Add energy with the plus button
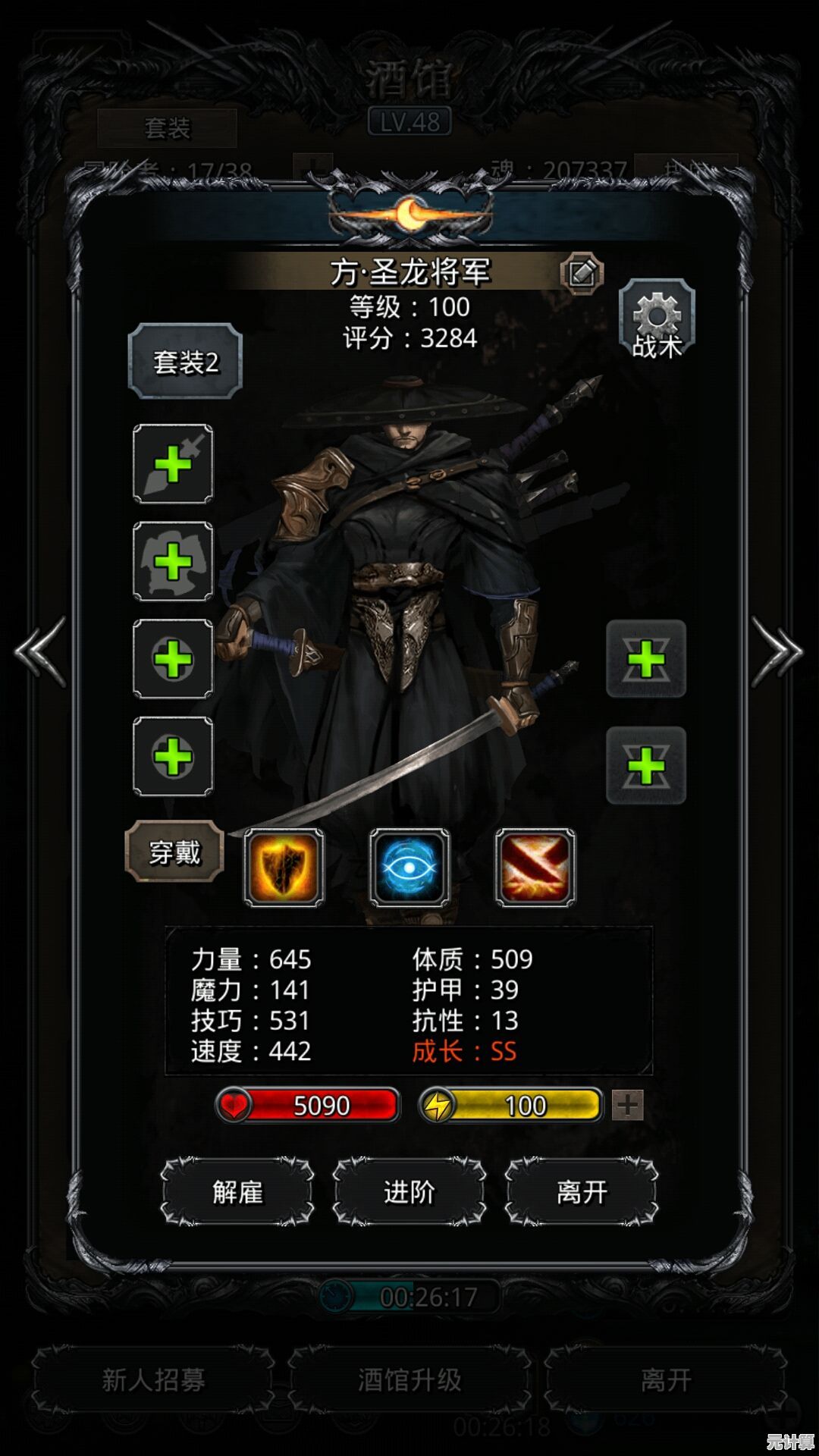The height and width of the screenshot is (1456, 819). 627,1105
